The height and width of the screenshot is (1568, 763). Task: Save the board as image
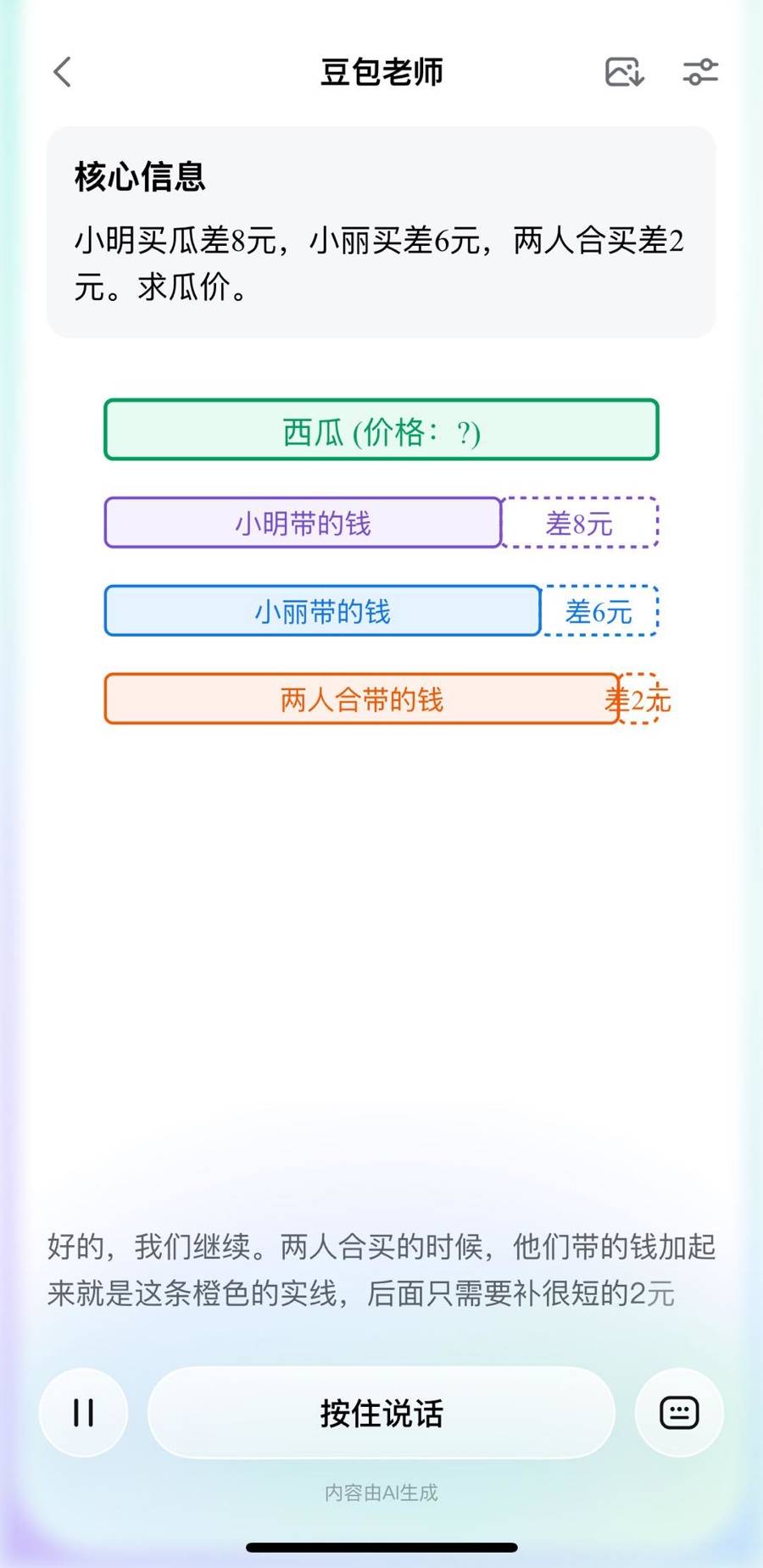click(625, 72)
